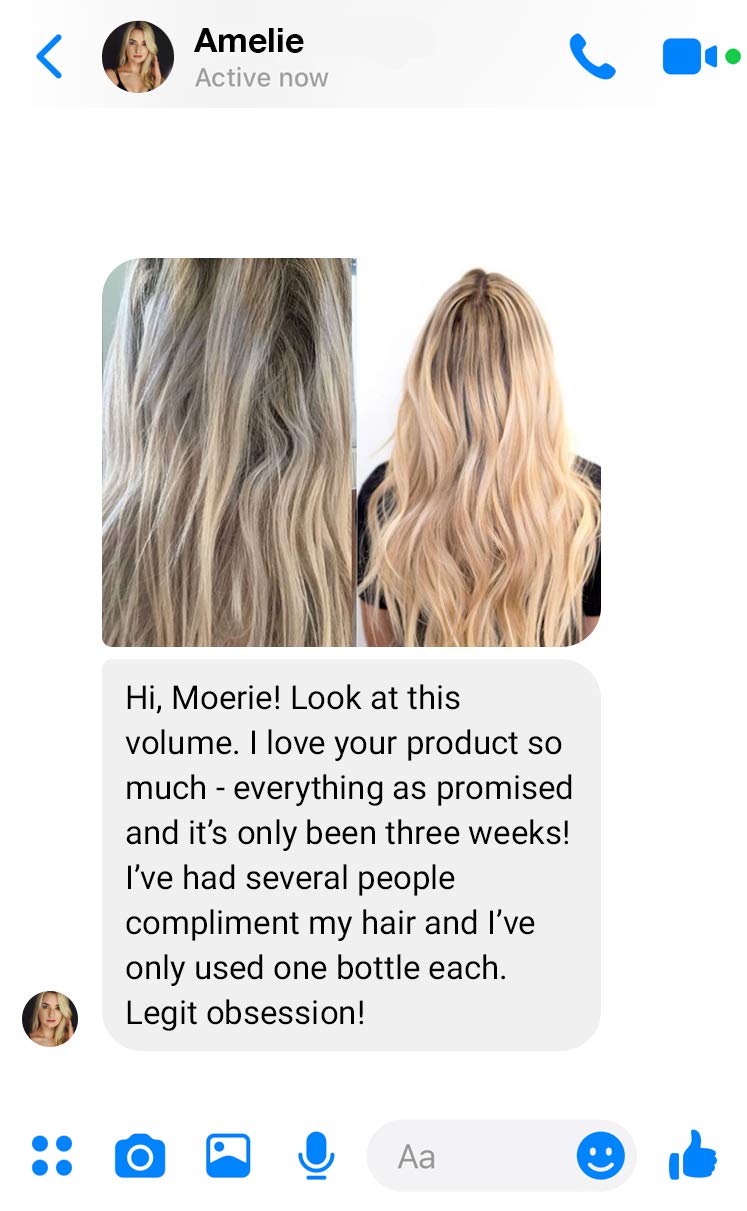Screen dimensions: 747x1211
Task: Open the photo gallery picker
Action: tap(228, 1156)
